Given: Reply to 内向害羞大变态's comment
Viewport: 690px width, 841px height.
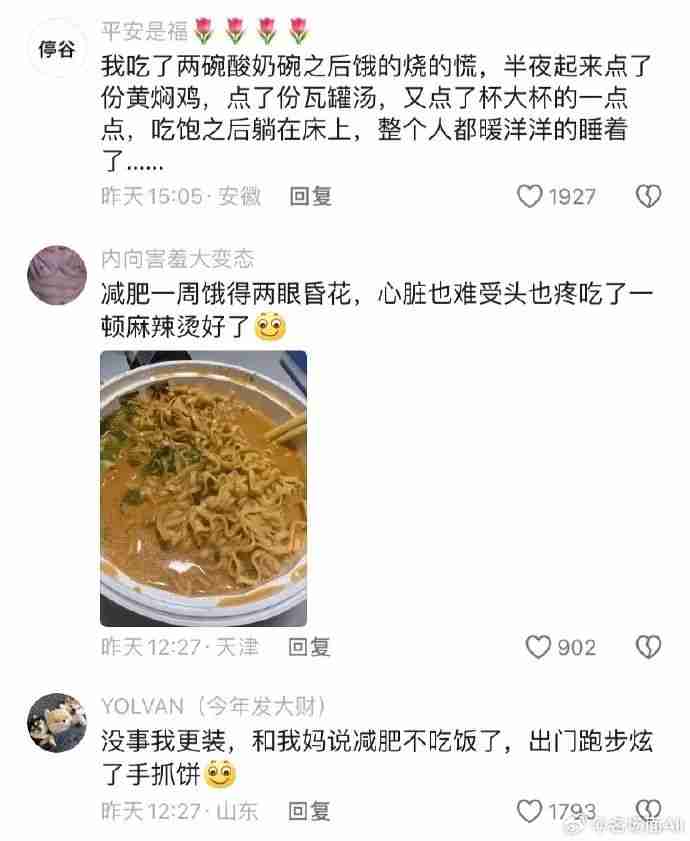Looking at the screenshot, I should coord(310,648).
